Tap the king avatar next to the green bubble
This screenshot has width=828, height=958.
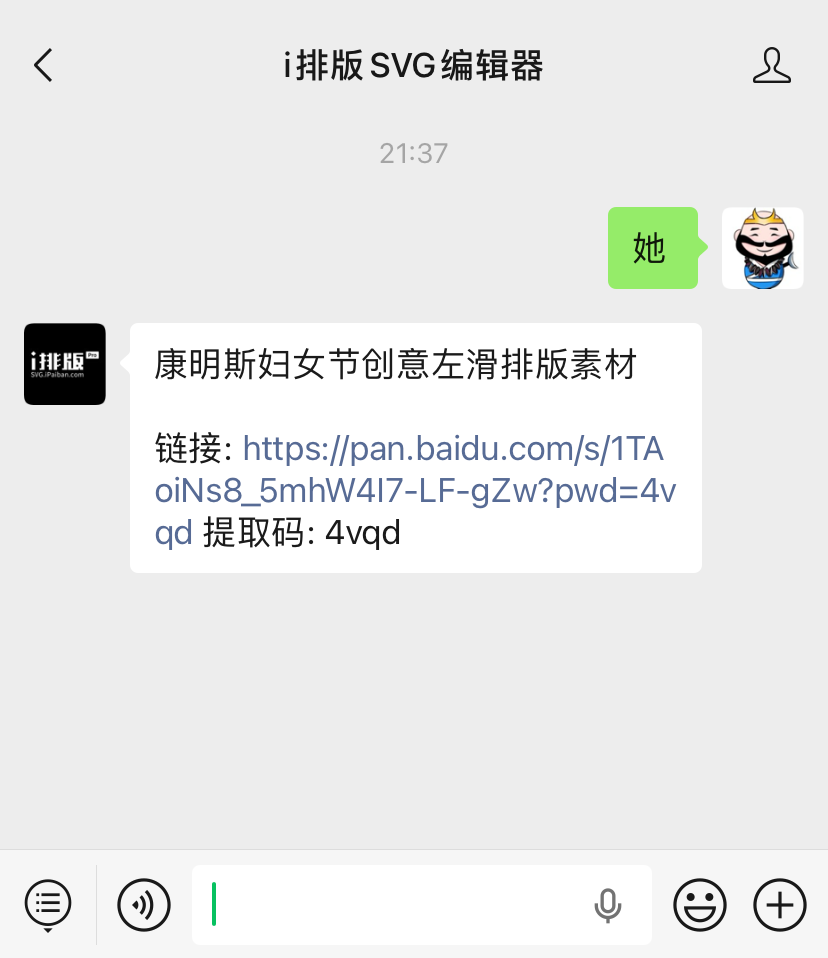pos(763,248)
